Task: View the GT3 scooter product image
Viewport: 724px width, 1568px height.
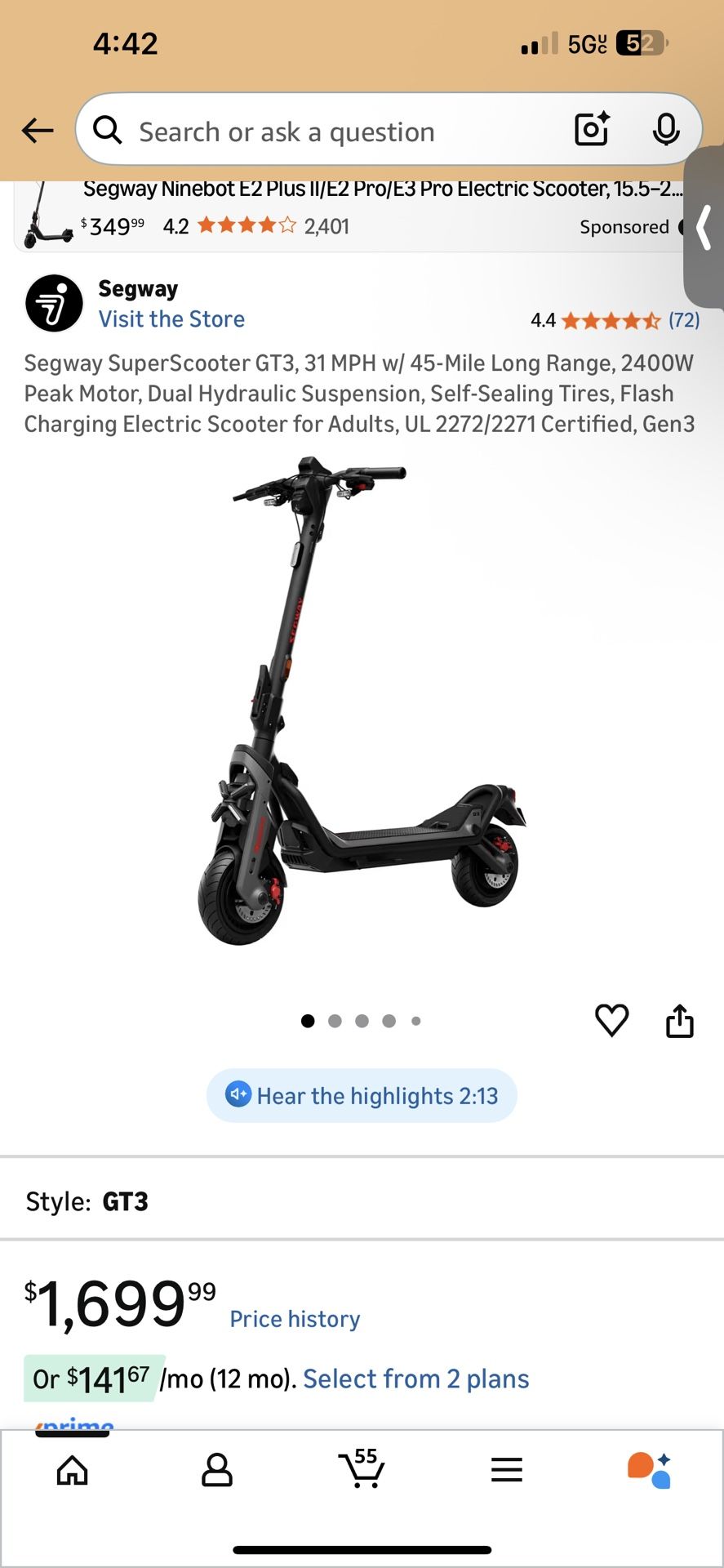Action: point(362,702)
